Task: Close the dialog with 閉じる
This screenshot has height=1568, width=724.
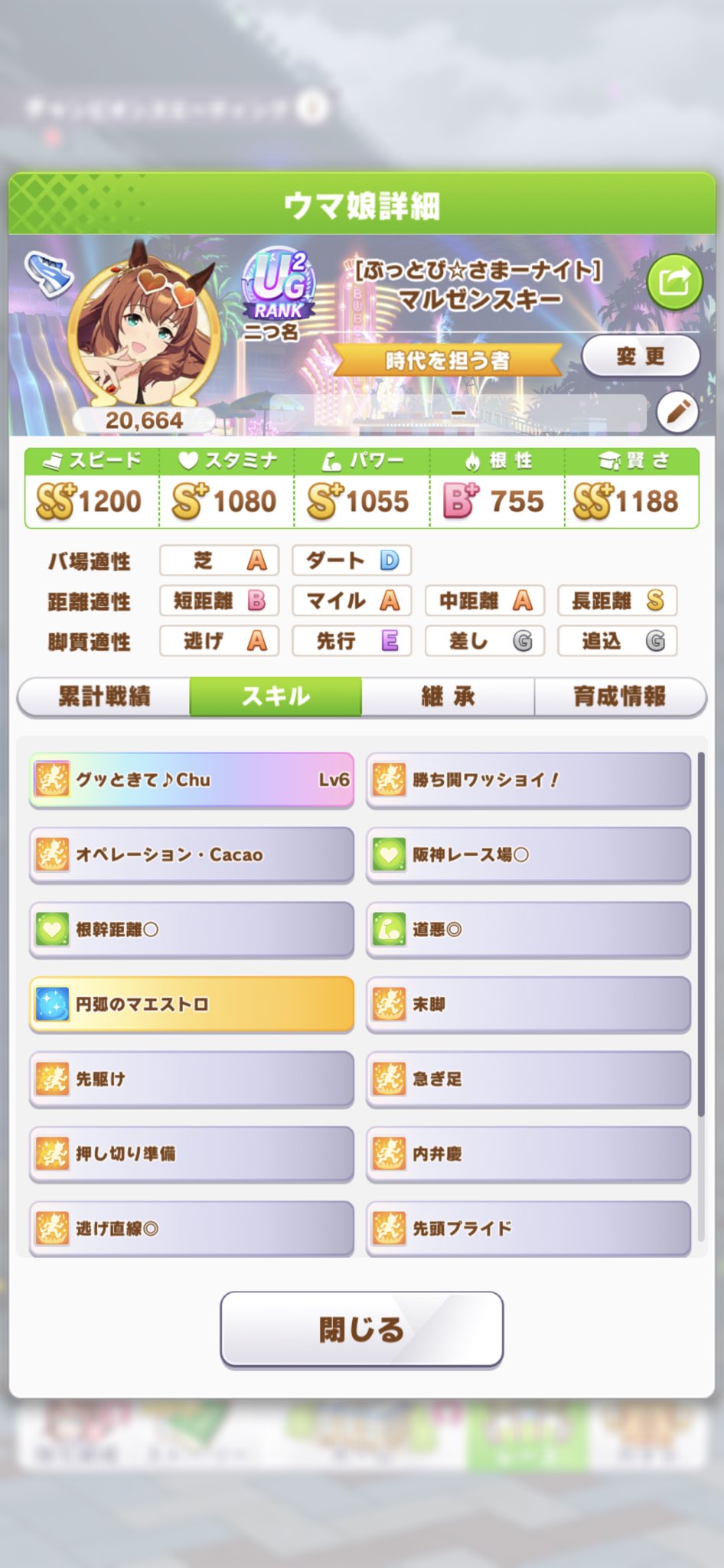Action: point(361,1329)
